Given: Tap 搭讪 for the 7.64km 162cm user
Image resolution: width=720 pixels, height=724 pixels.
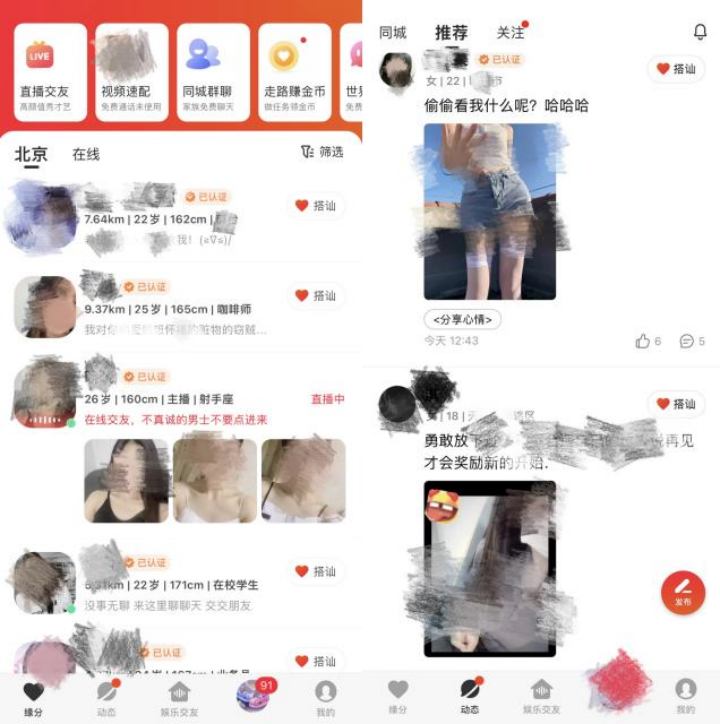Looking at the screenshot, I should (315, 206).
